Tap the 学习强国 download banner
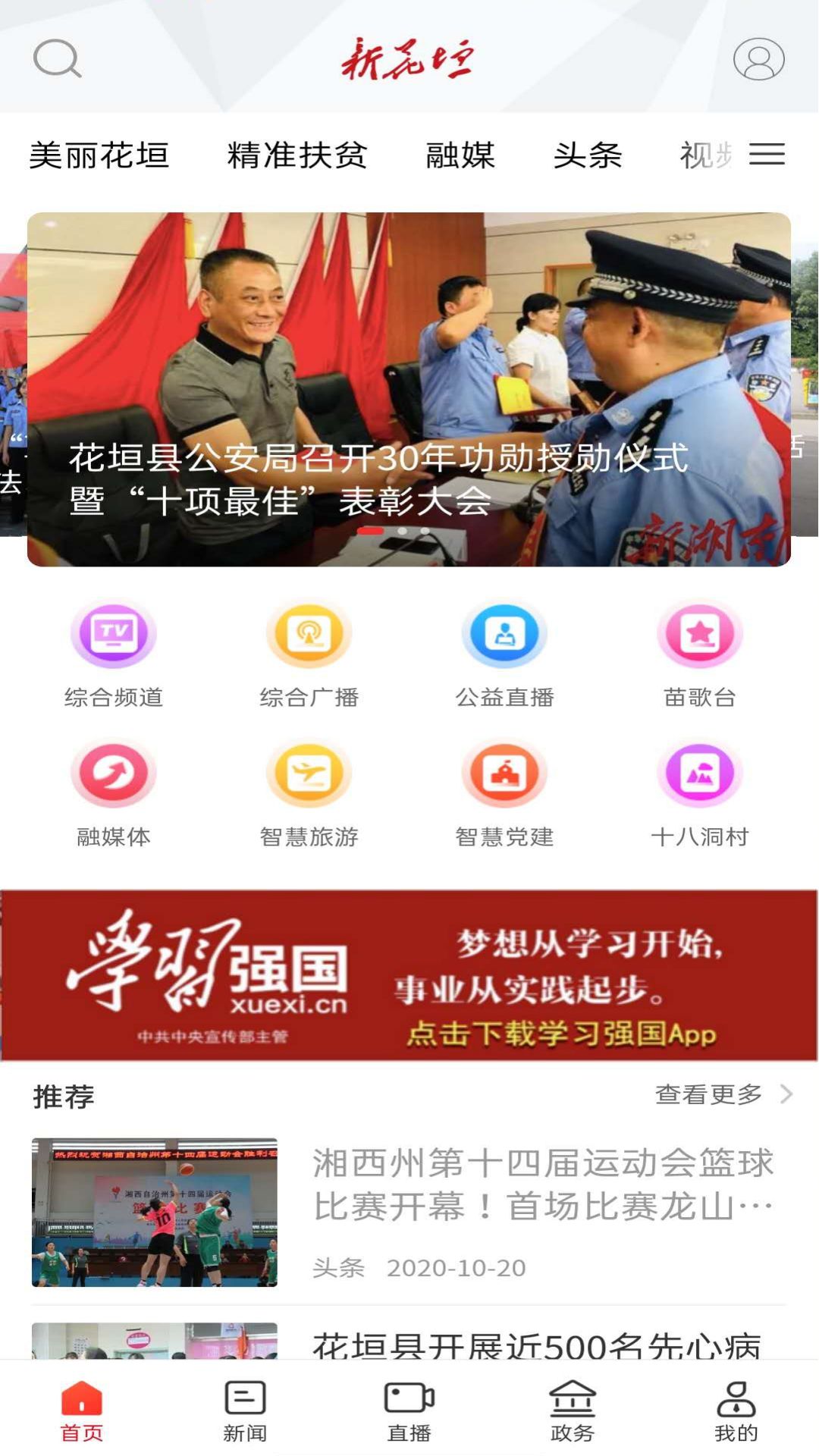The width and height of the screenshot is (819, 1456). (x=409, y=975)
